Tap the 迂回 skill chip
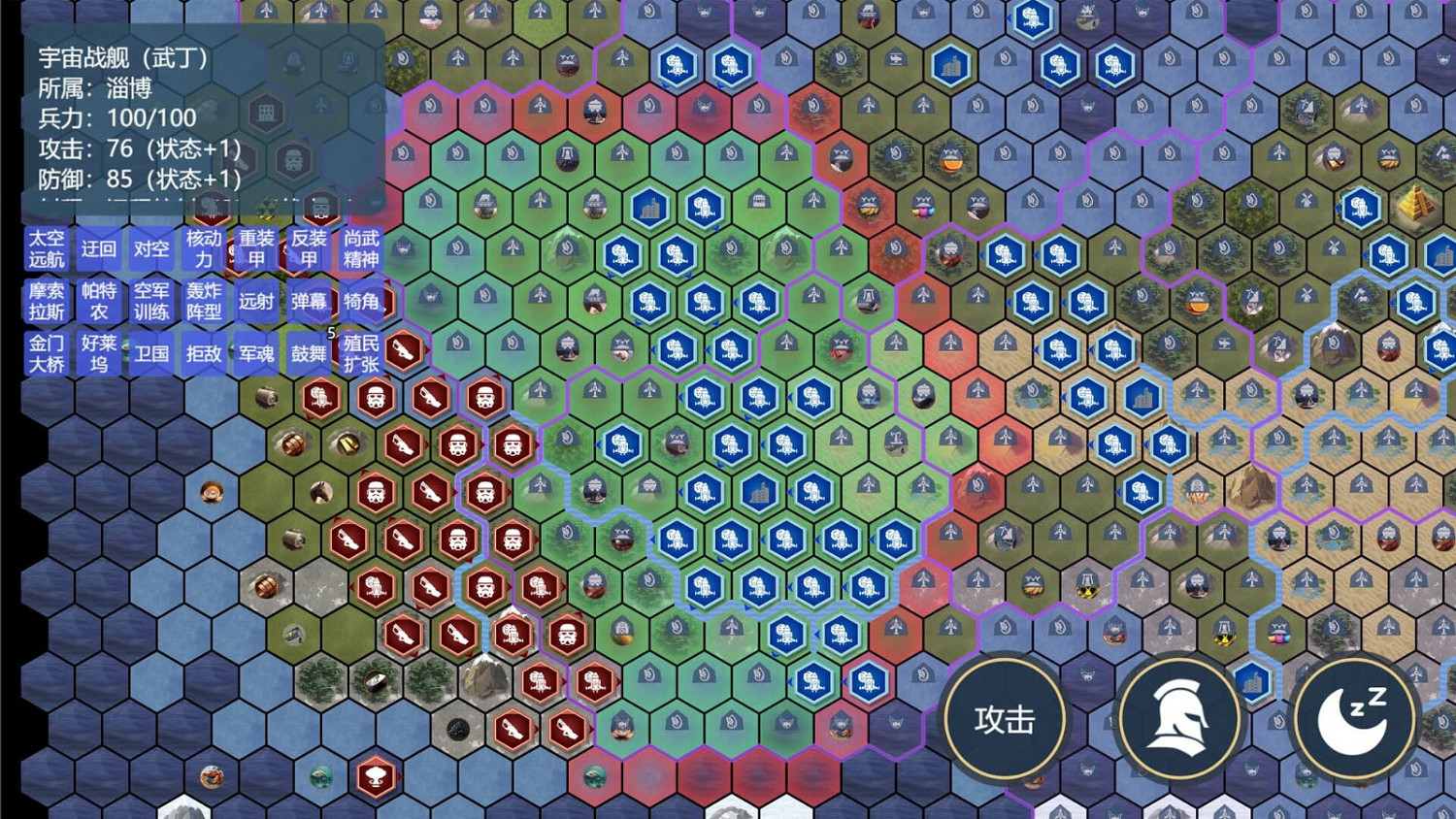Screen dimensions: 1456x819 (99, 248)
